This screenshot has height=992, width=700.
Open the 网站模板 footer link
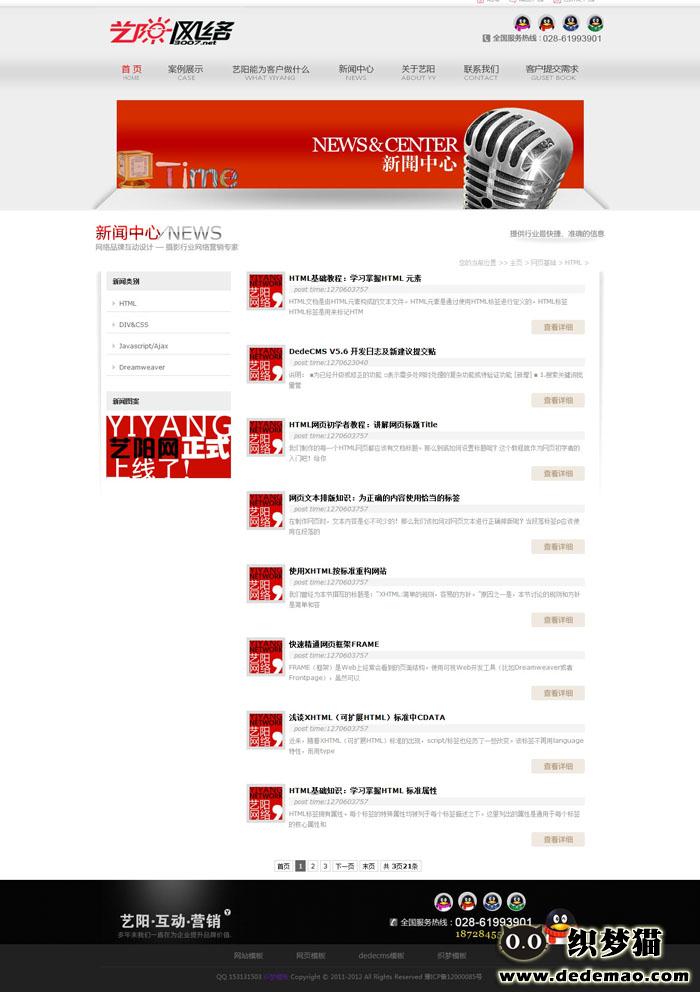click(249, 956)
